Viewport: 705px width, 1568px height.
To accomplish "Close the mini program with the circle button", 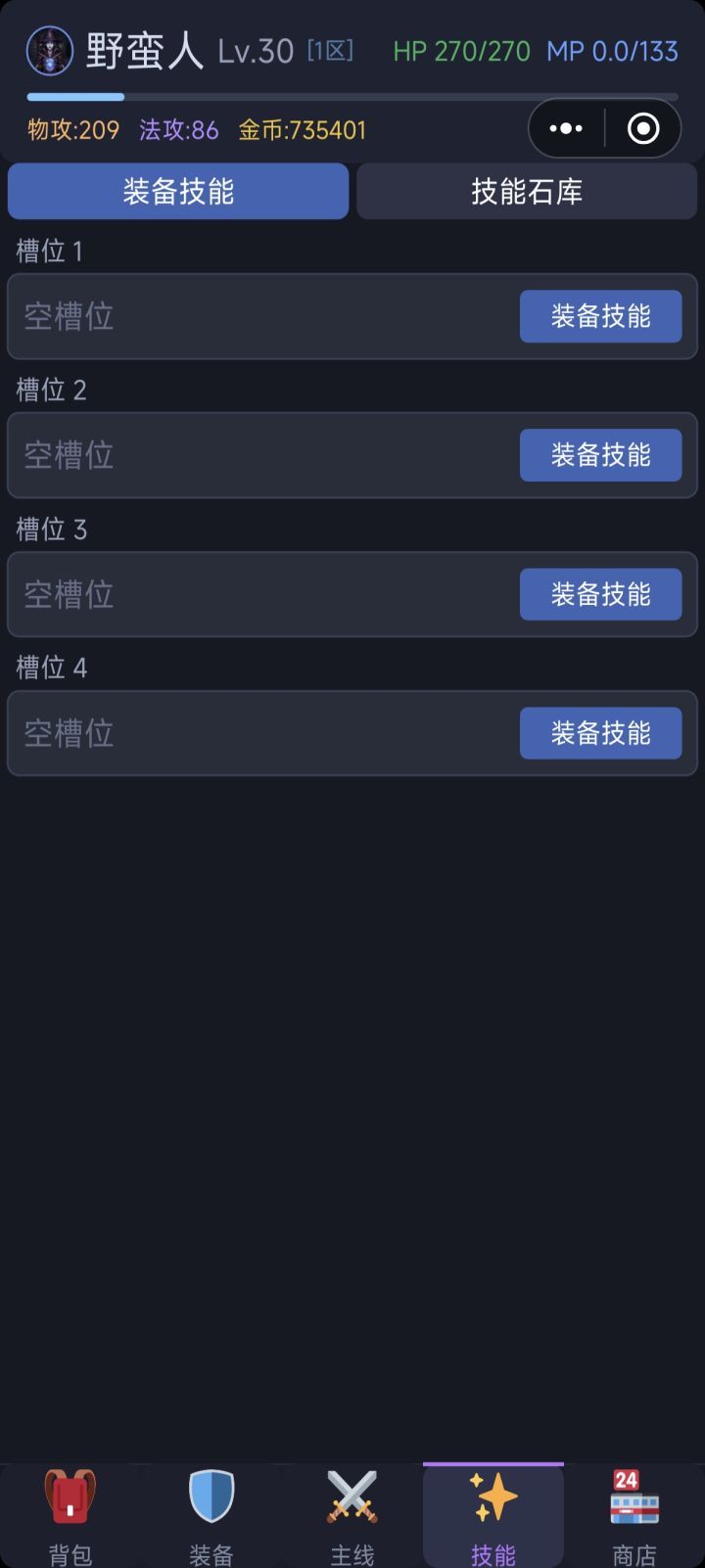I will 642,128.
